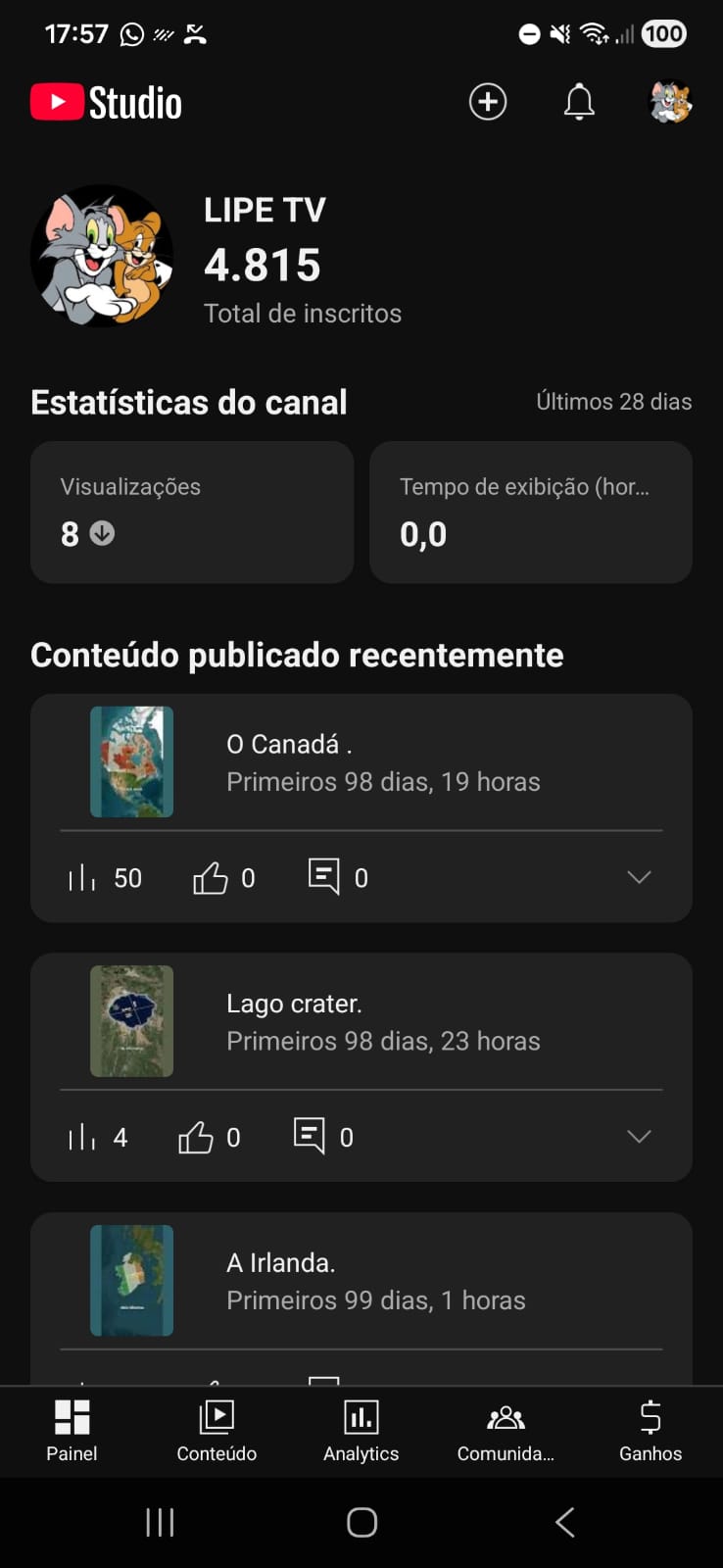Open the notifications bell
723x1568 pixels.
point(579,102)
